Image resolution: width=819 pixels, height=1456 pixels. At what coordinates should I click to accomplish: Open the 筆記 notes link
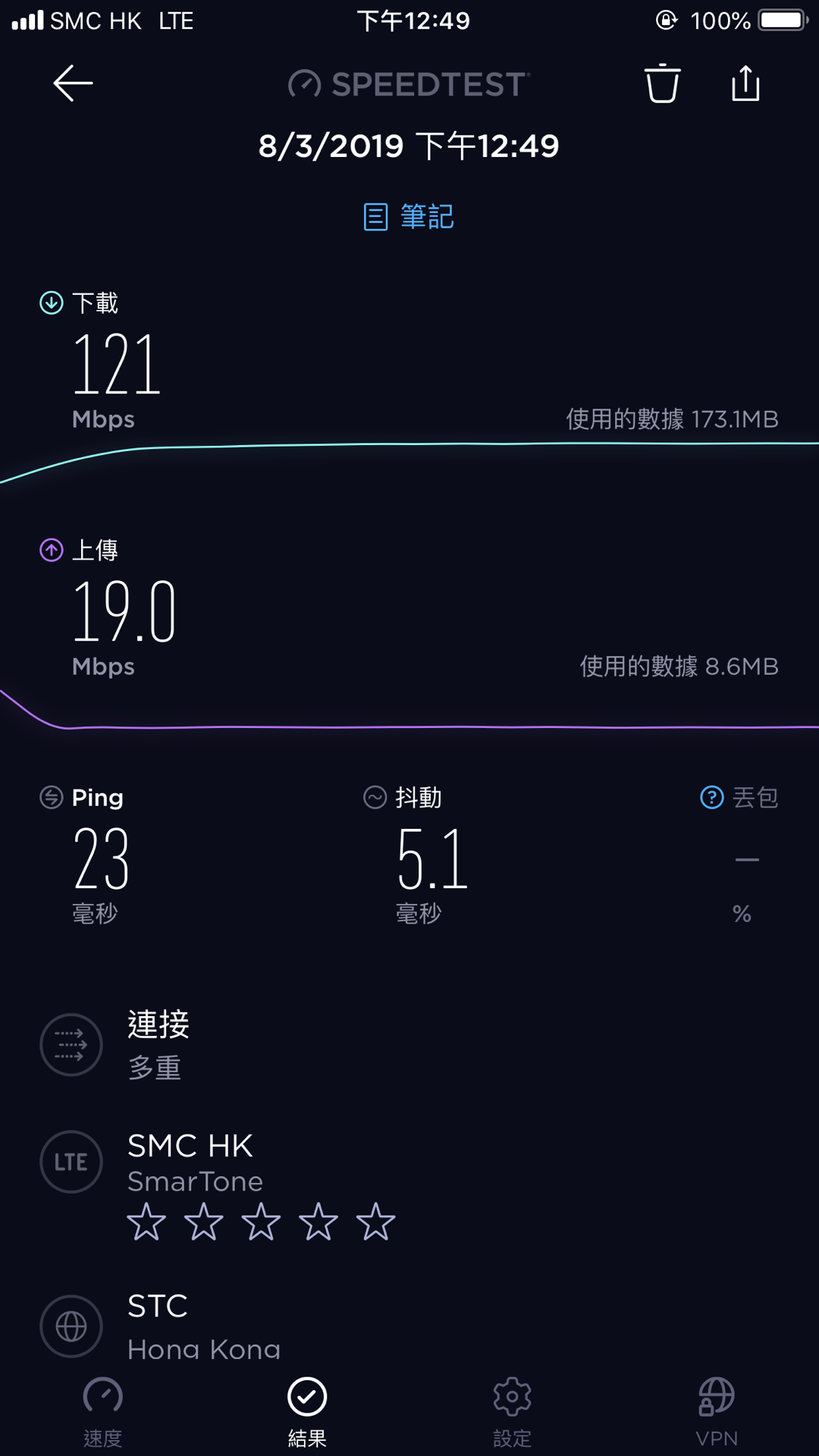[409, 217]
